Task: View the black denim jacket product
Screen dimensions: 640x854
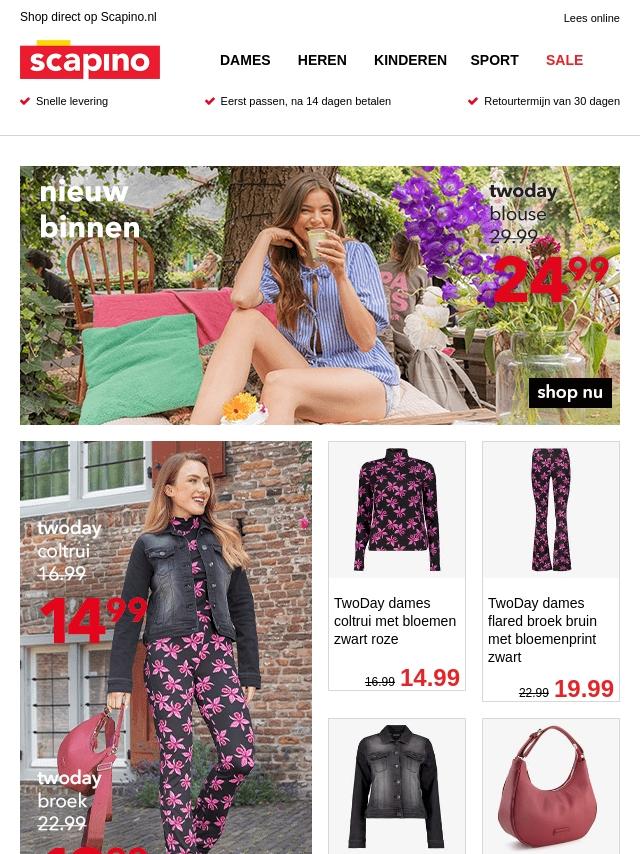Action: point(397,786)
